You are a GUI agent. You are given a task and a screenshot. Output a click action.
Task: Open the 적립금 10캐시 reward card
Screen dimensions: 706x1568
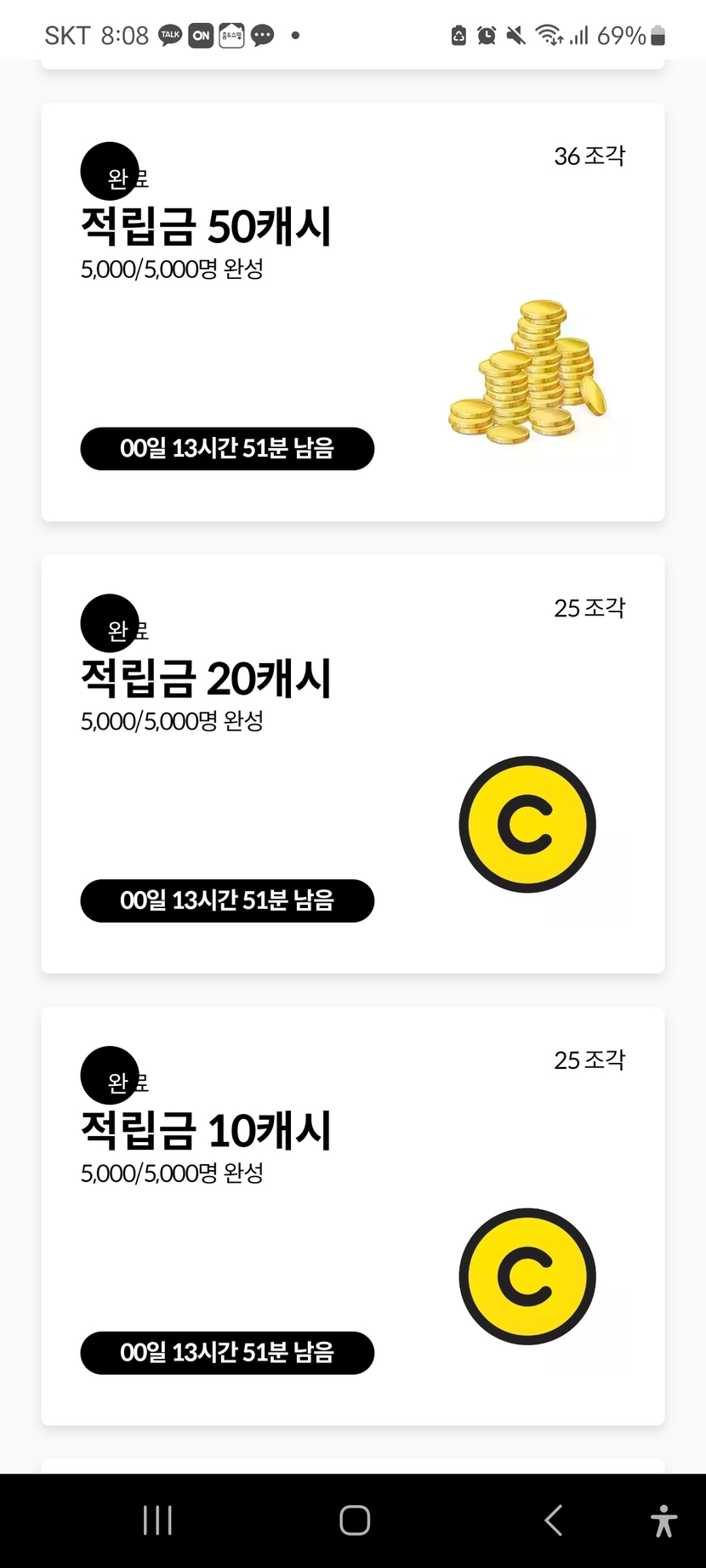[352, 1215]
